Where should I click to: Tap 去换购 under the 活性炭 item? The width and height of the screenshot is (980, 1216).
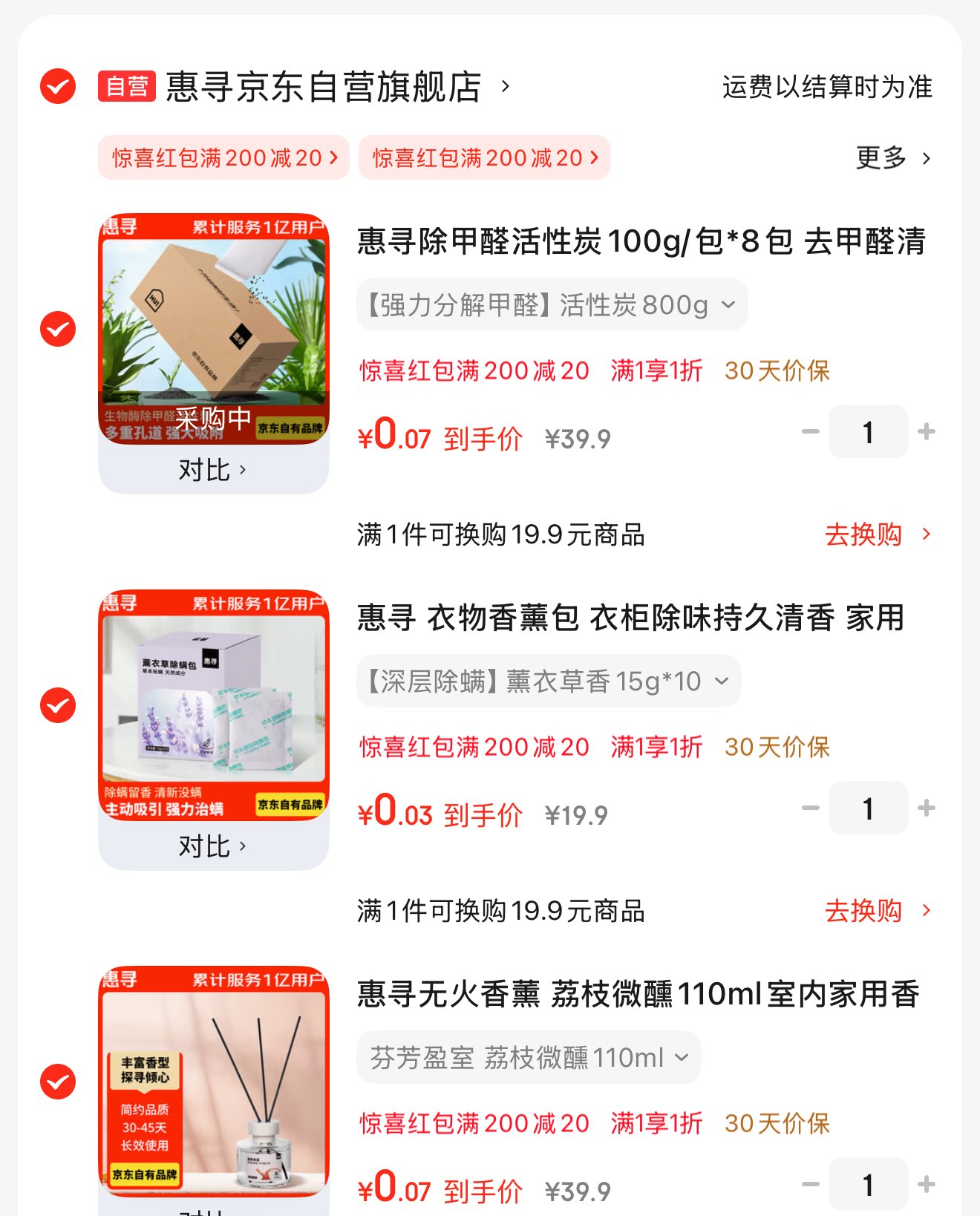(x=877, y=535)
